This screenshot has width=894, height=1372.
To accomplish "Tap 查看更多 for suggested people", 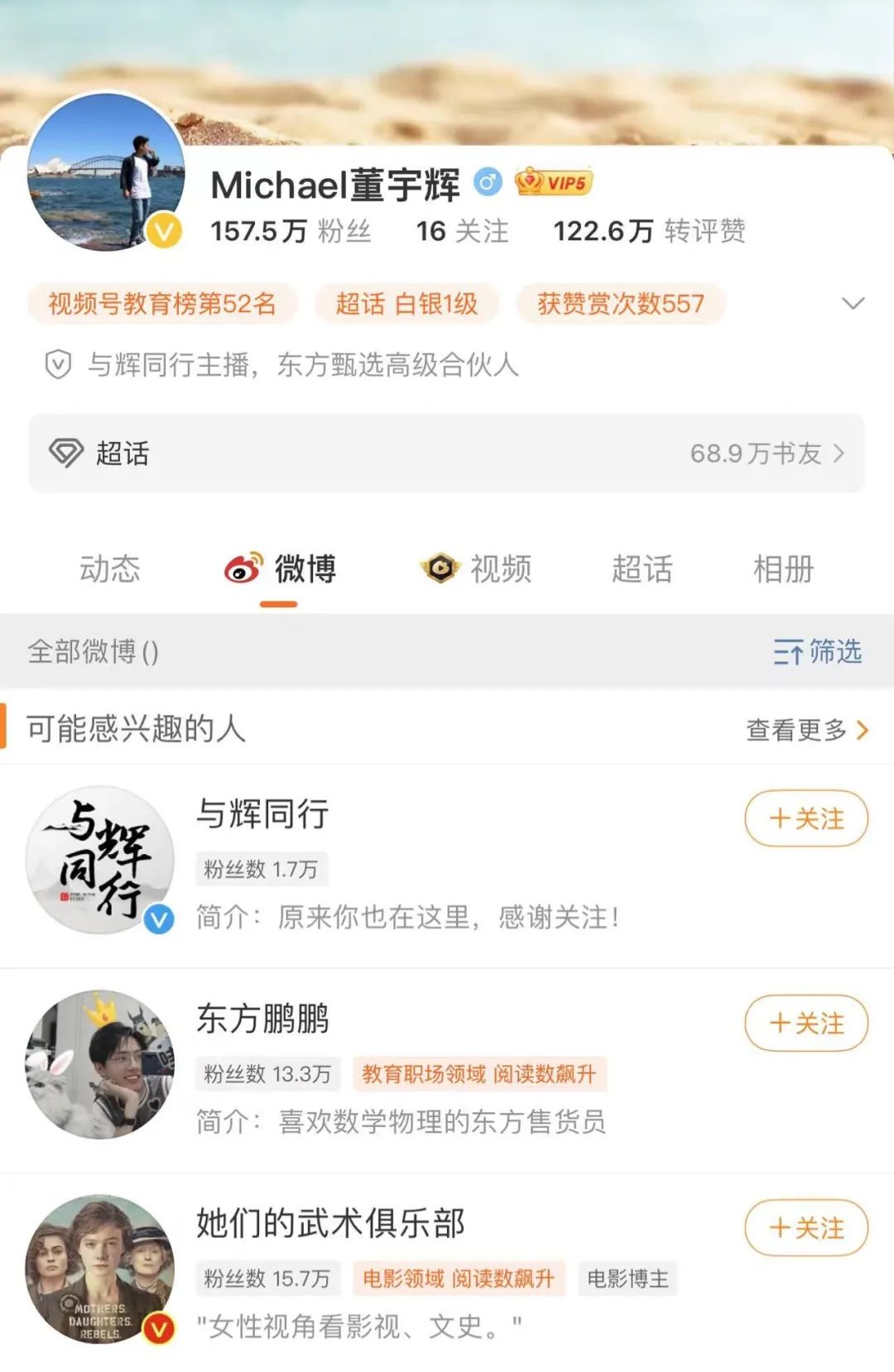I will (x=807, y=730).
